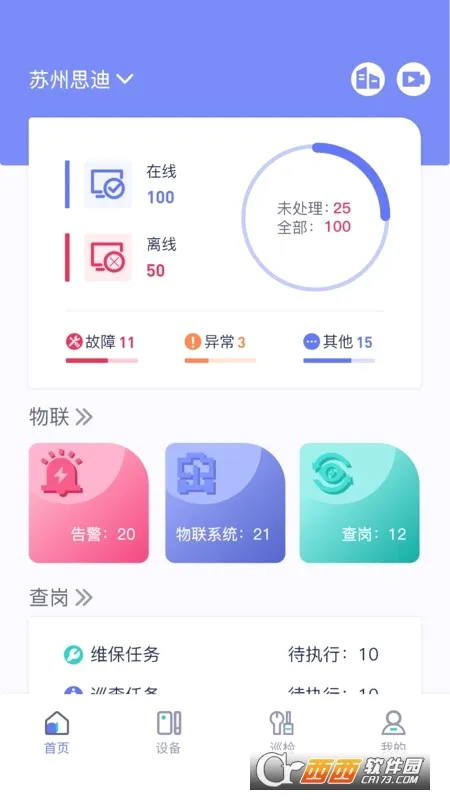Switch to the 首页 tab
Image resolution: width=450 pixels, height=800 pixels.
point(57,732)
